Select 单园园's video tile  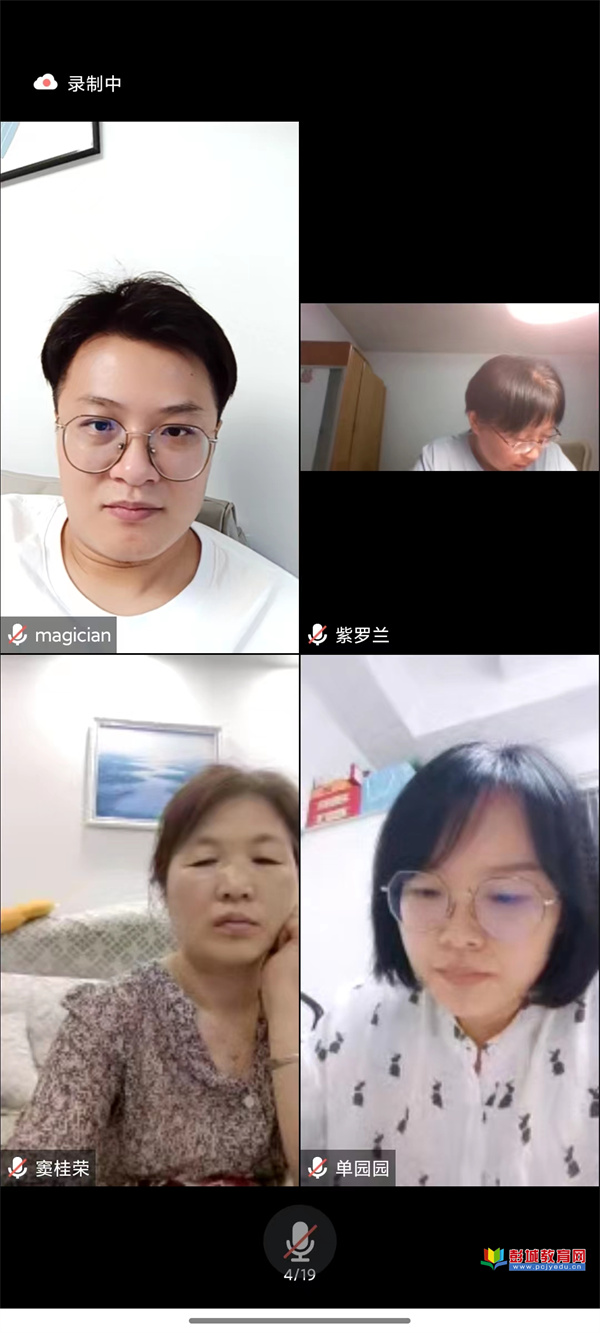tap(449, 920)
